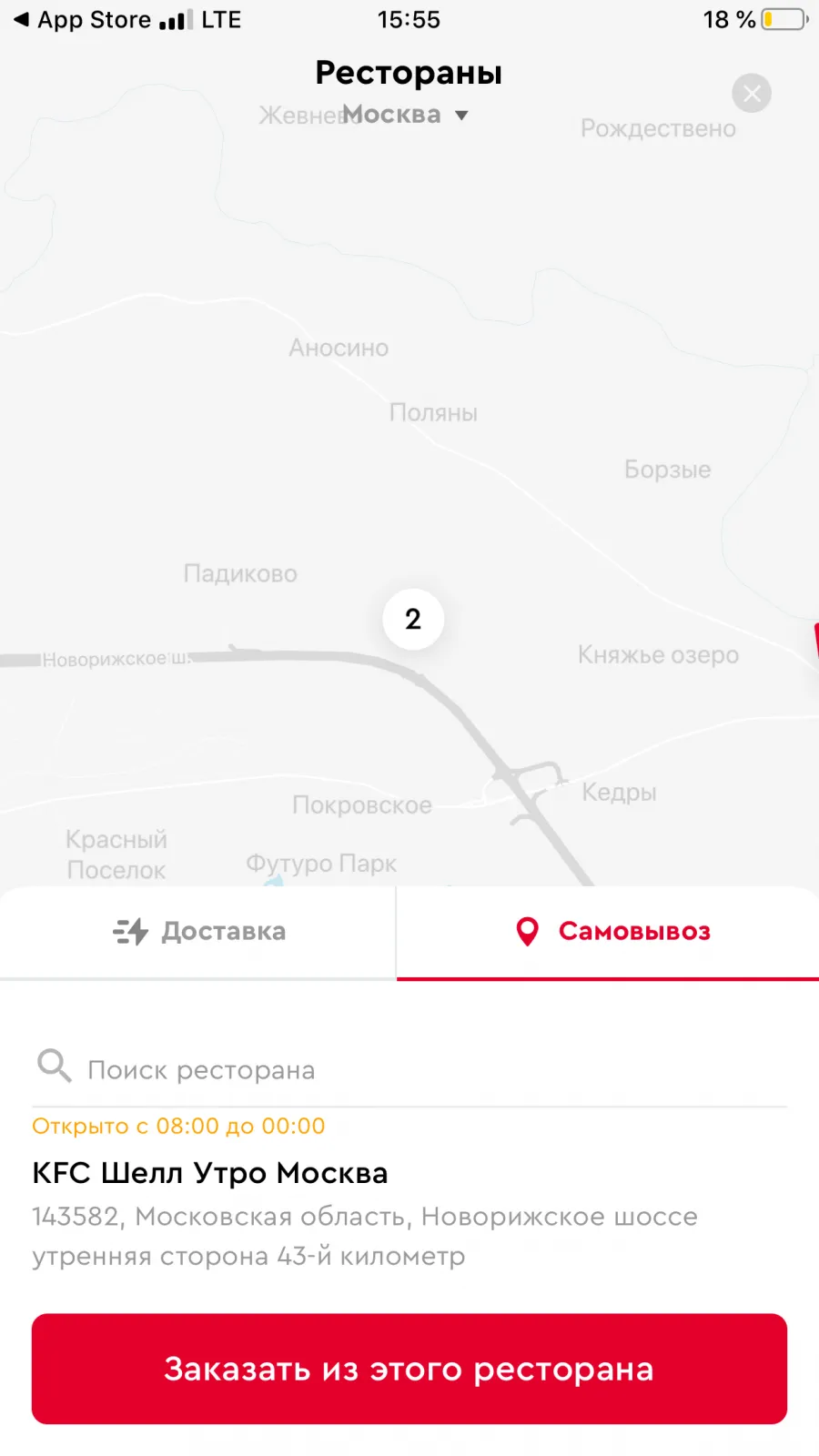Tap the Поиск ресторана search field

point(409,1069)
